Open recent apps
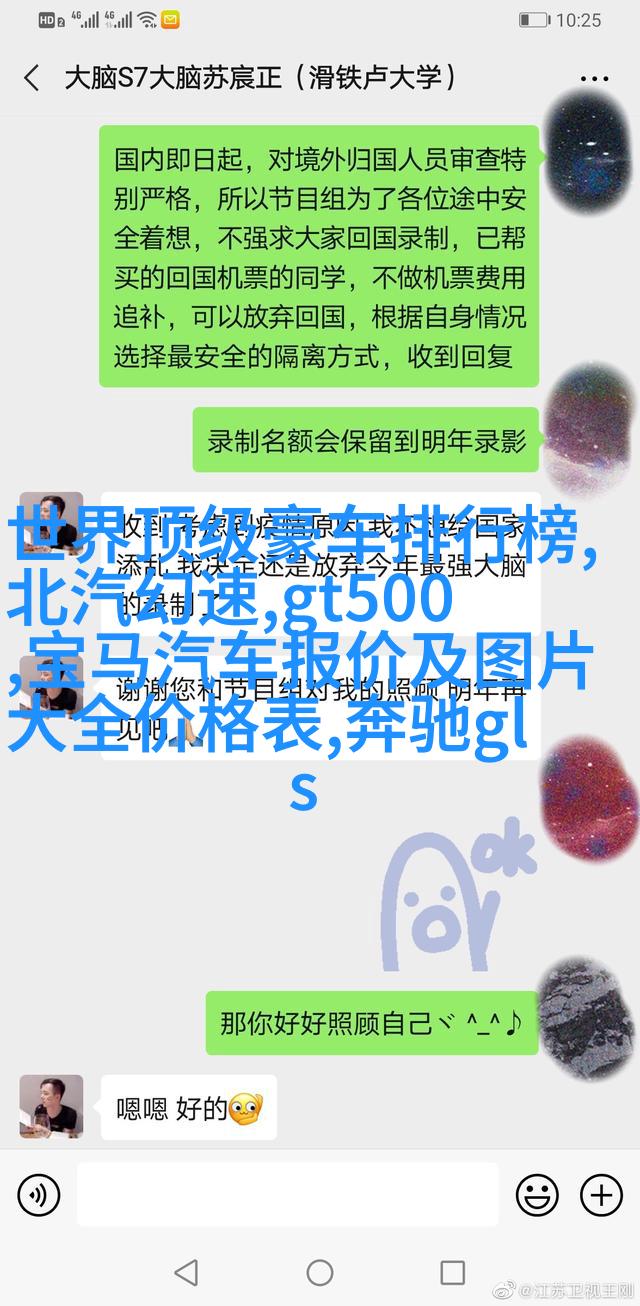640x1306 pixels. [452, 1272]
